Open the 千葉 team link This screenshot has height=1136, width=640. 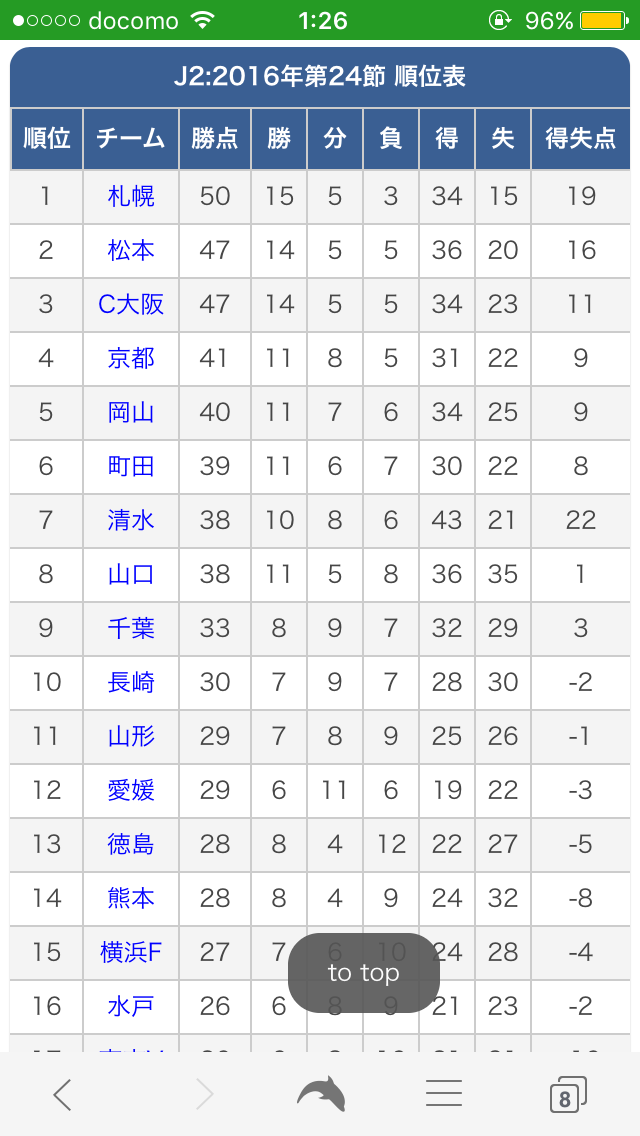[131, 628]
